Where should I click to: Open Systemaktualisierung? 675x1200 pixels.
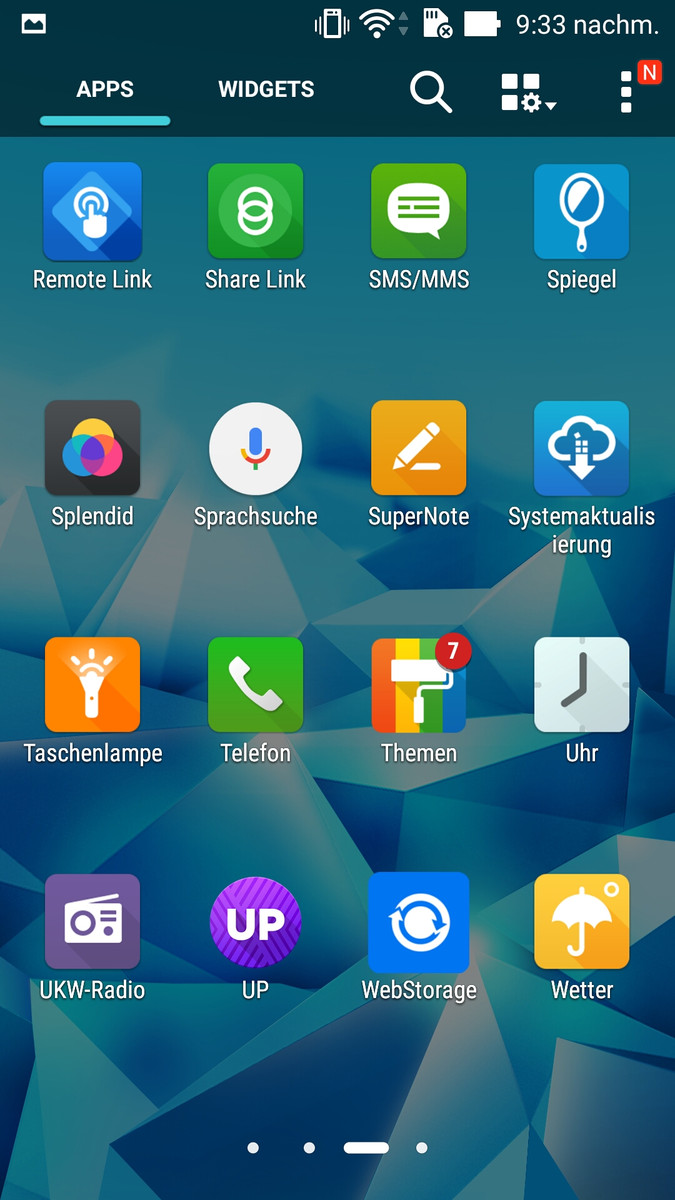click(x=581, y=448)
